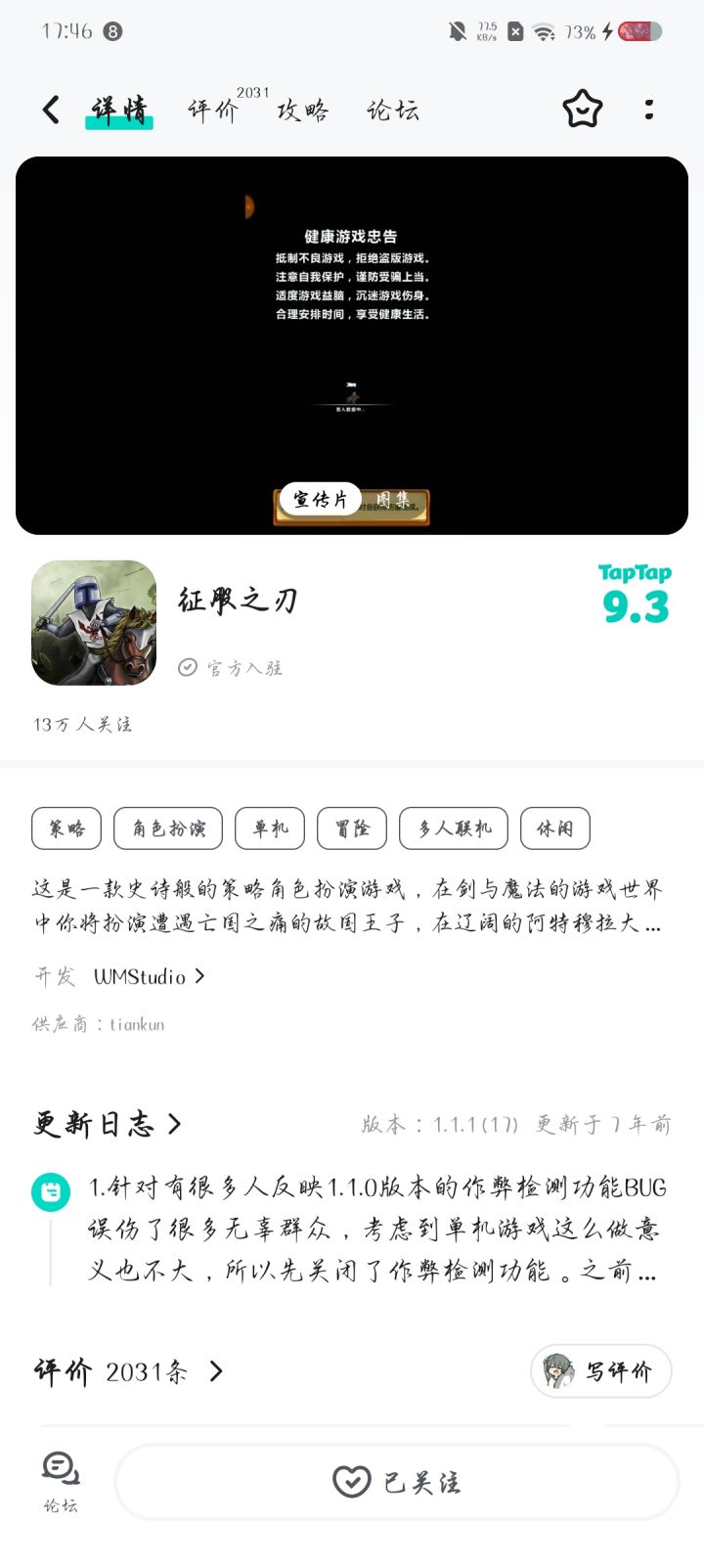
Task: Open the forum icon at bottom left
Action: point(61,1482)
